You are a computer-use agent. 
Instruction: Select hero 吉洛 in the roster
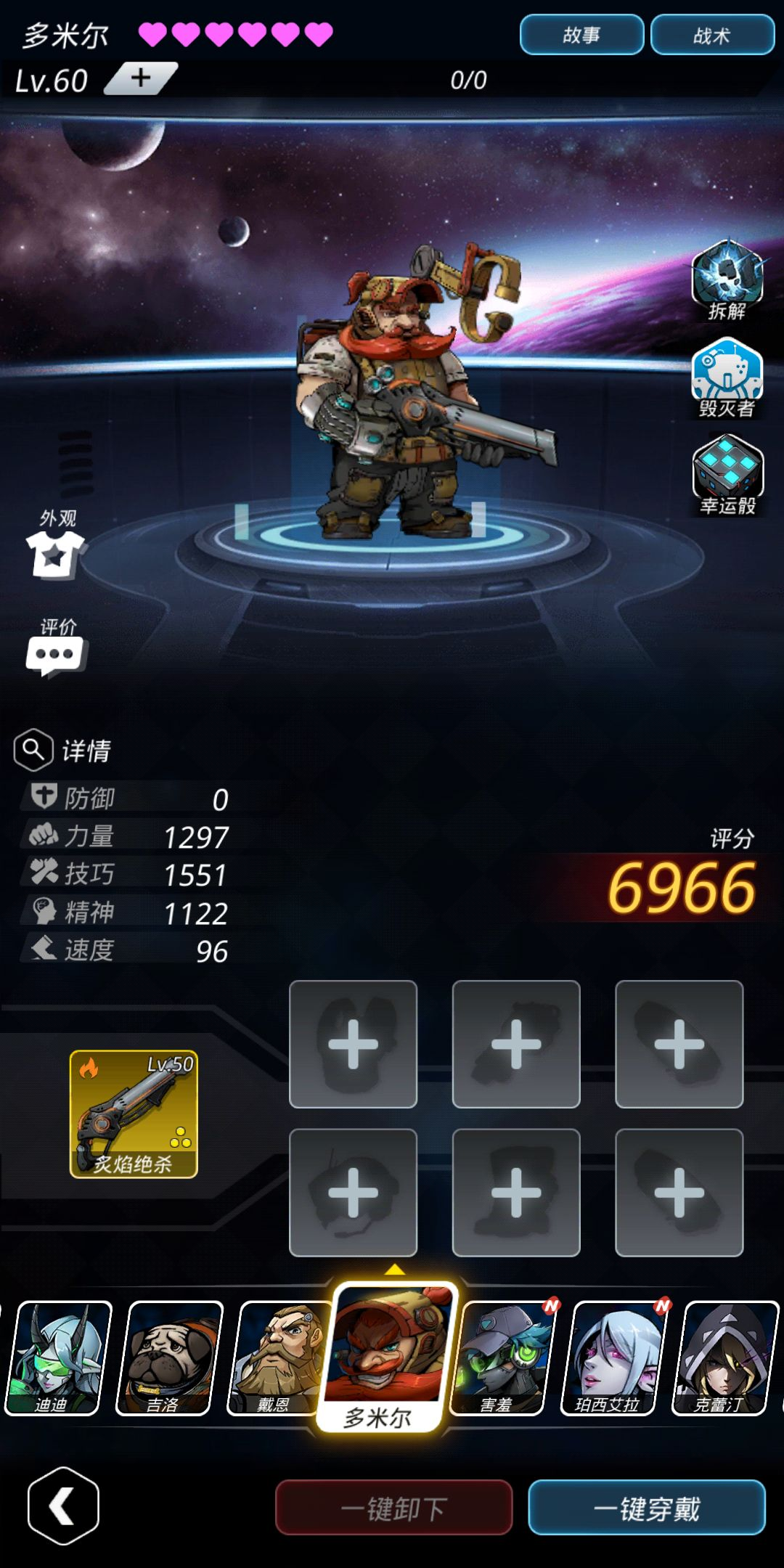(x=169, y=1357)
